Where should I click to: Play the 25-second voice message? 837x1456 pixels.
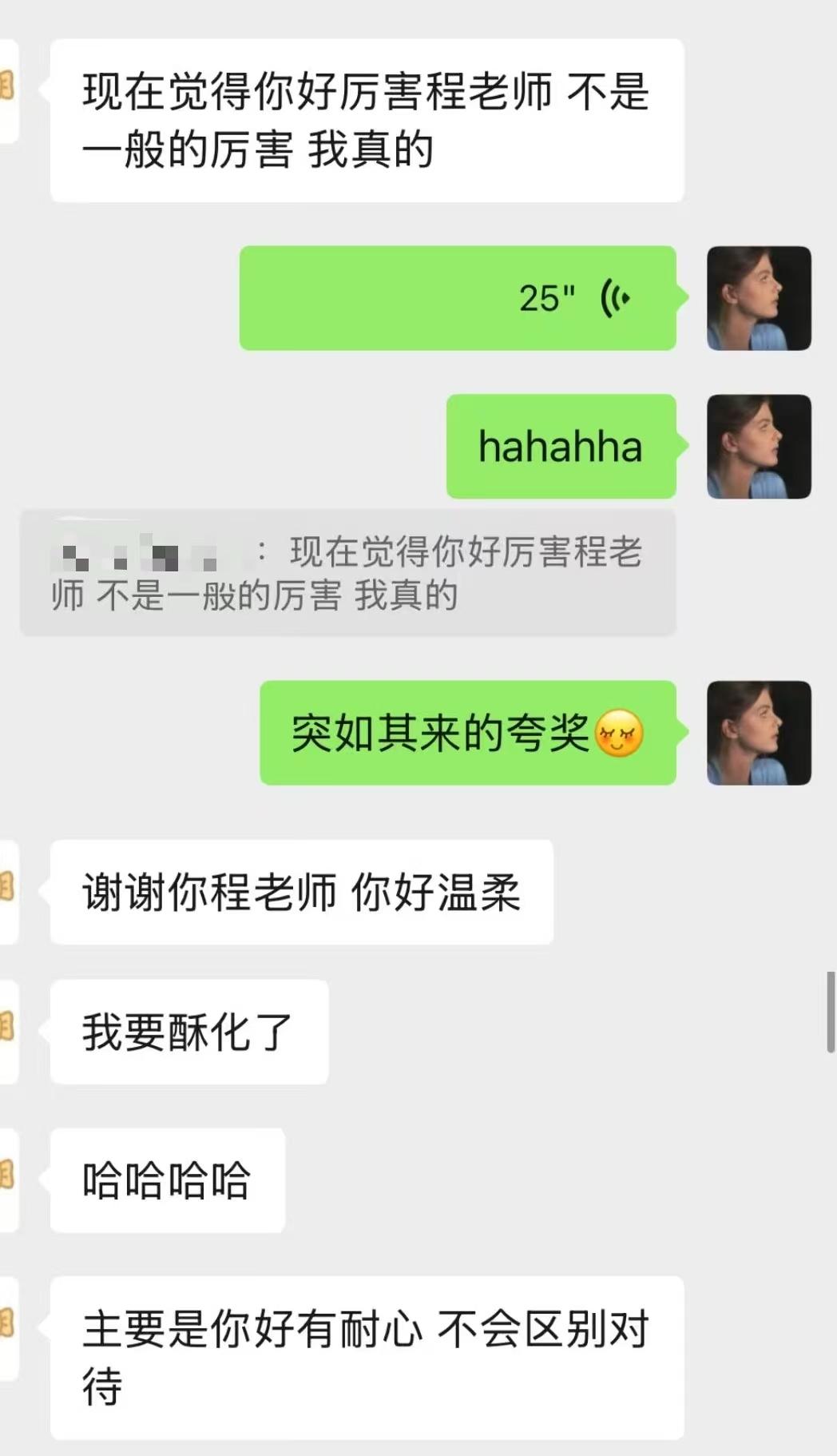point(458,298)
